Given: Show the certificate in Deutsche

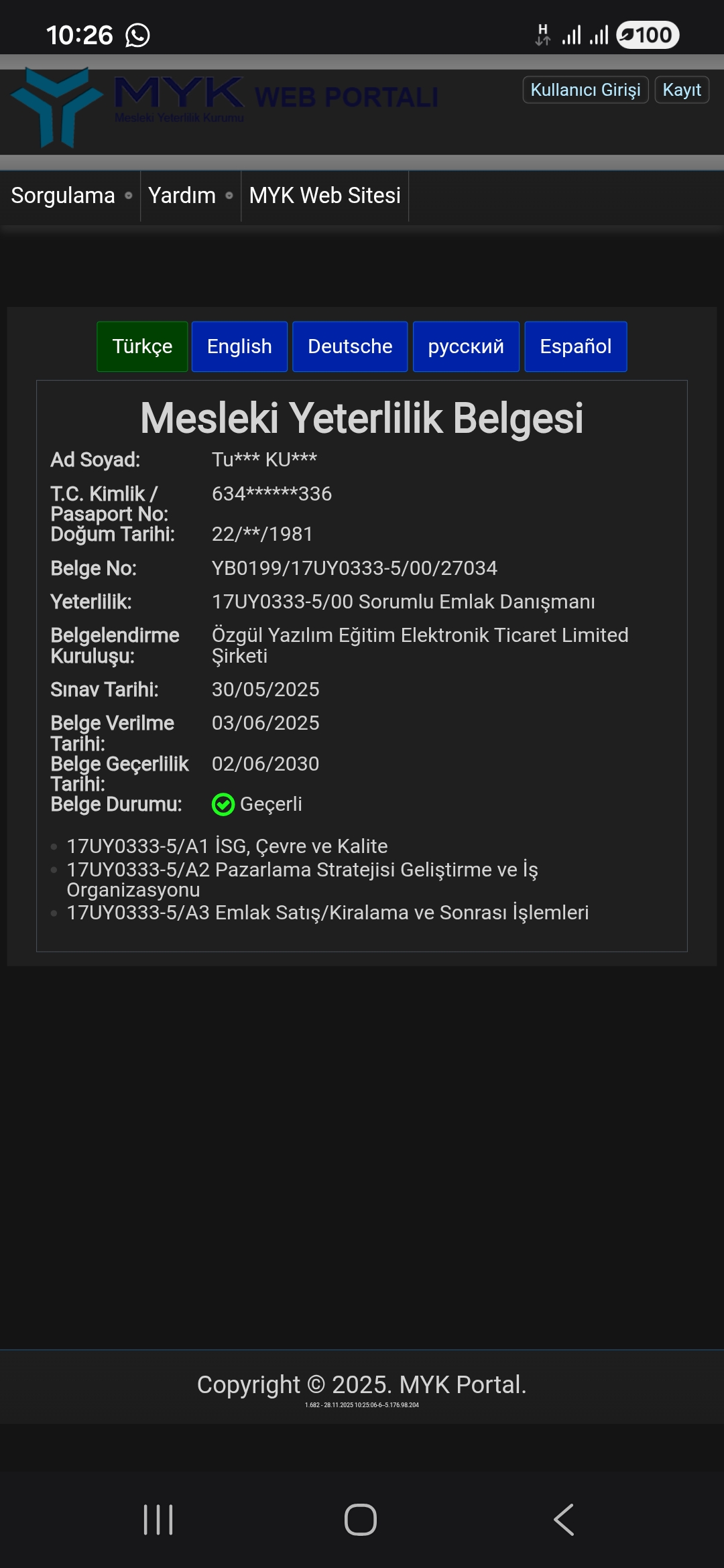Looking at the screenshot, I should [350, 346].
